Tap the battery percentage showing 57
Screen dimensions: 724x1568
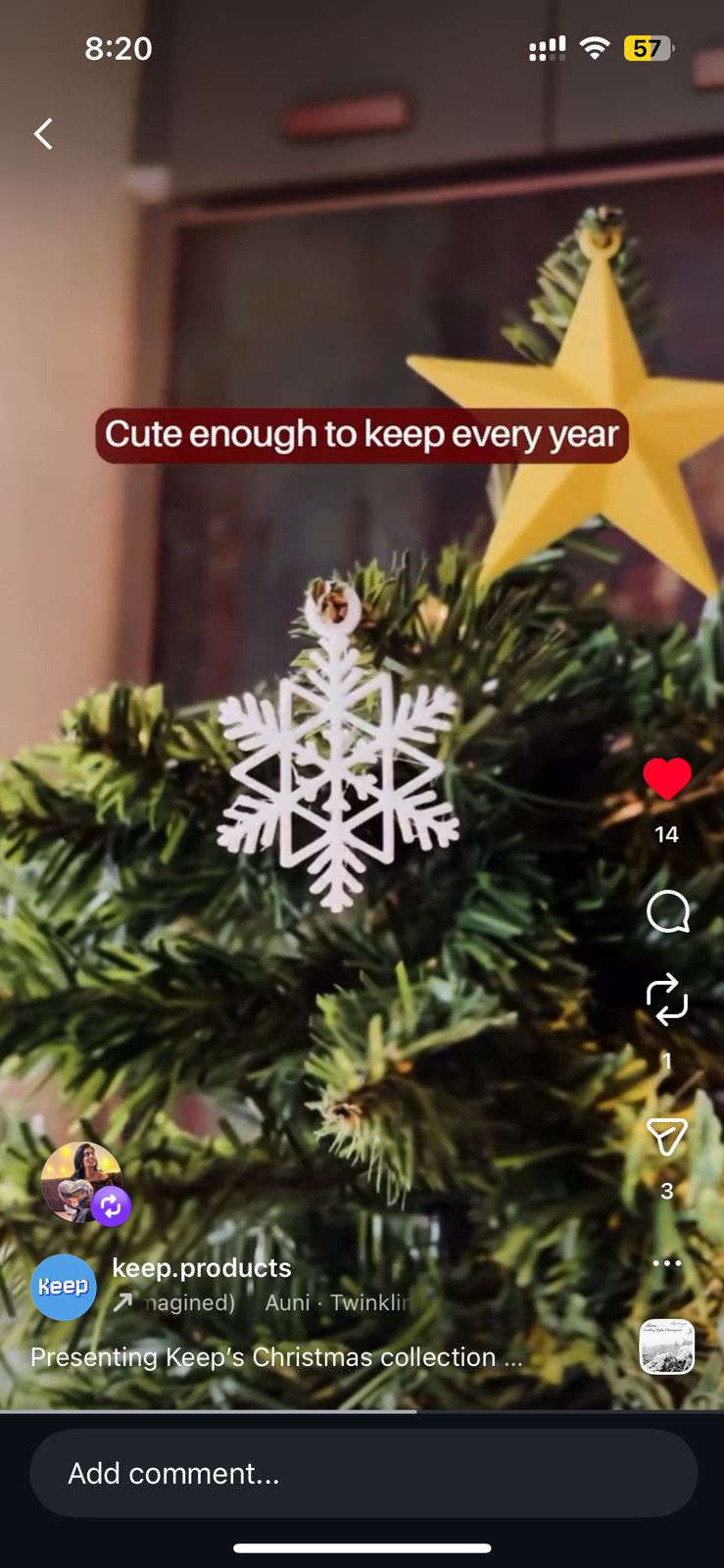650,47
